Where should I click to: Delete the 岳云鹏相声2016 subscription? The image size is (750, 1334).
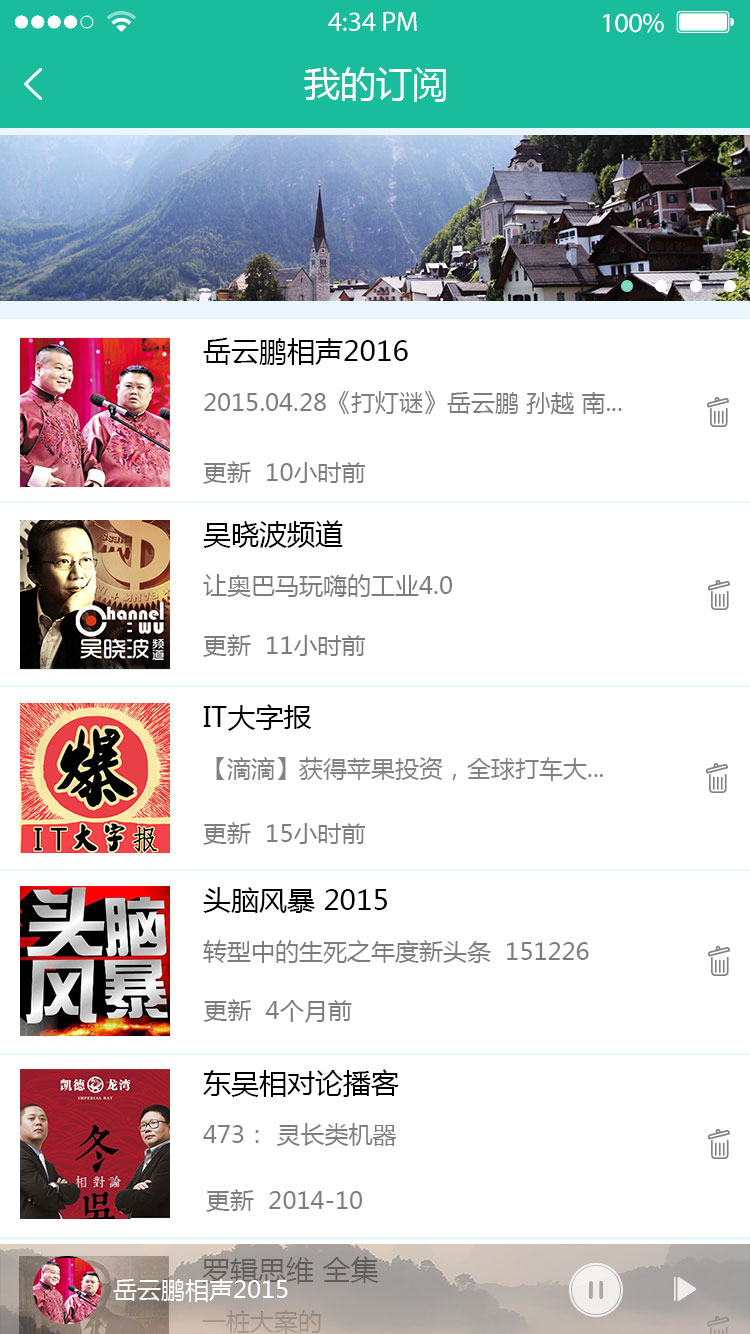pos(718,412)
